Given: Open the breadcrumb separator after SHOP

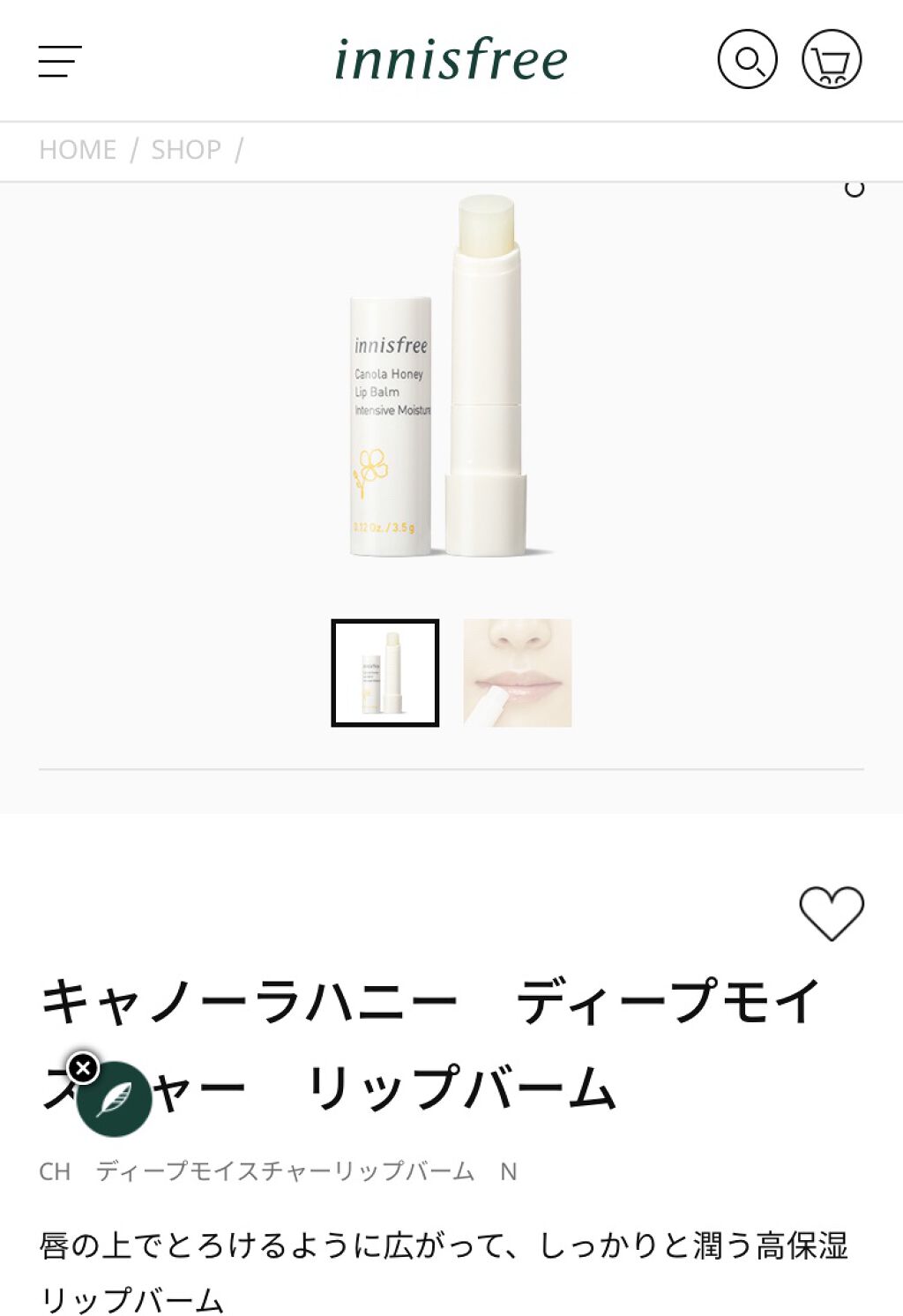Looking at the screenshot, I should click(x=238, y=149).
